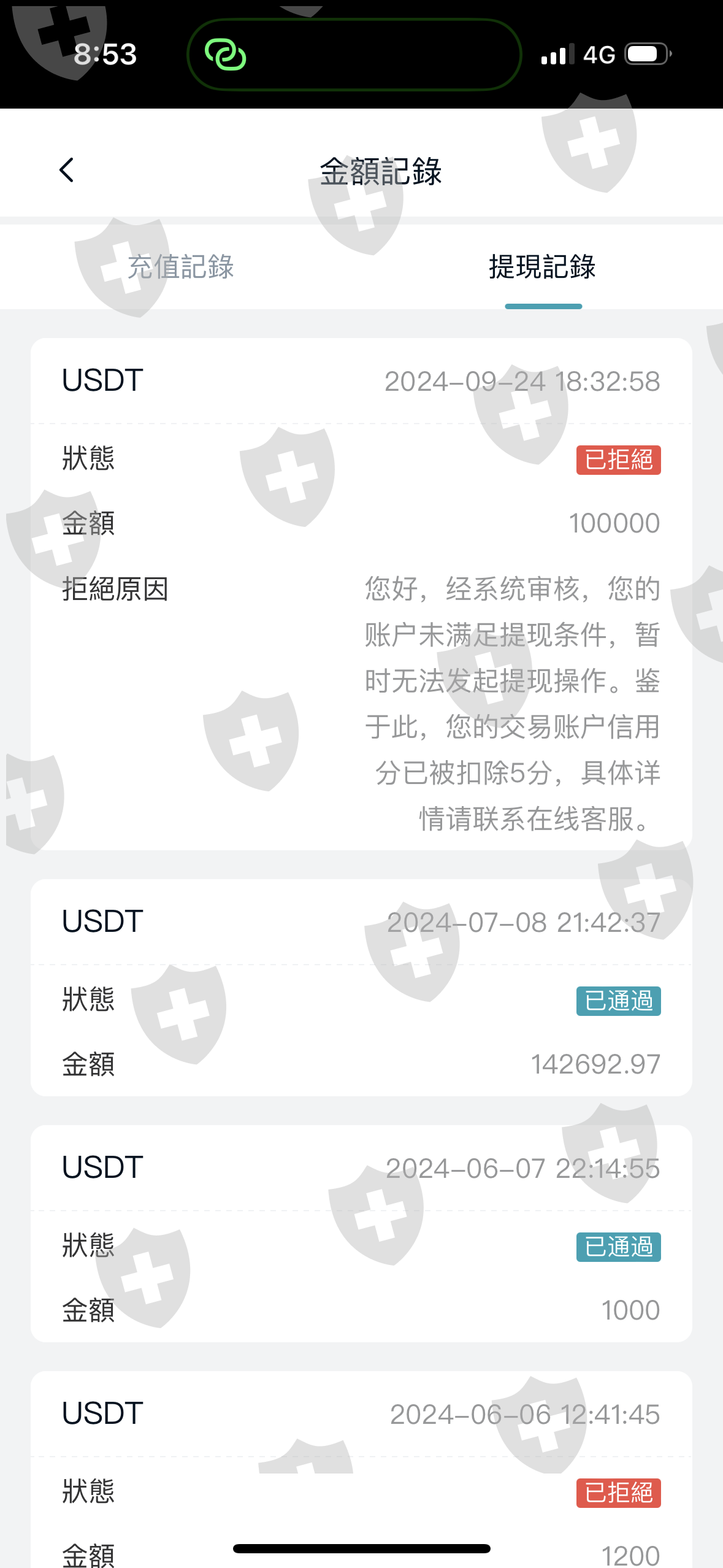Go back using the top-left arrow
This screenshot has height=1568, width=723.
[67, 170]
